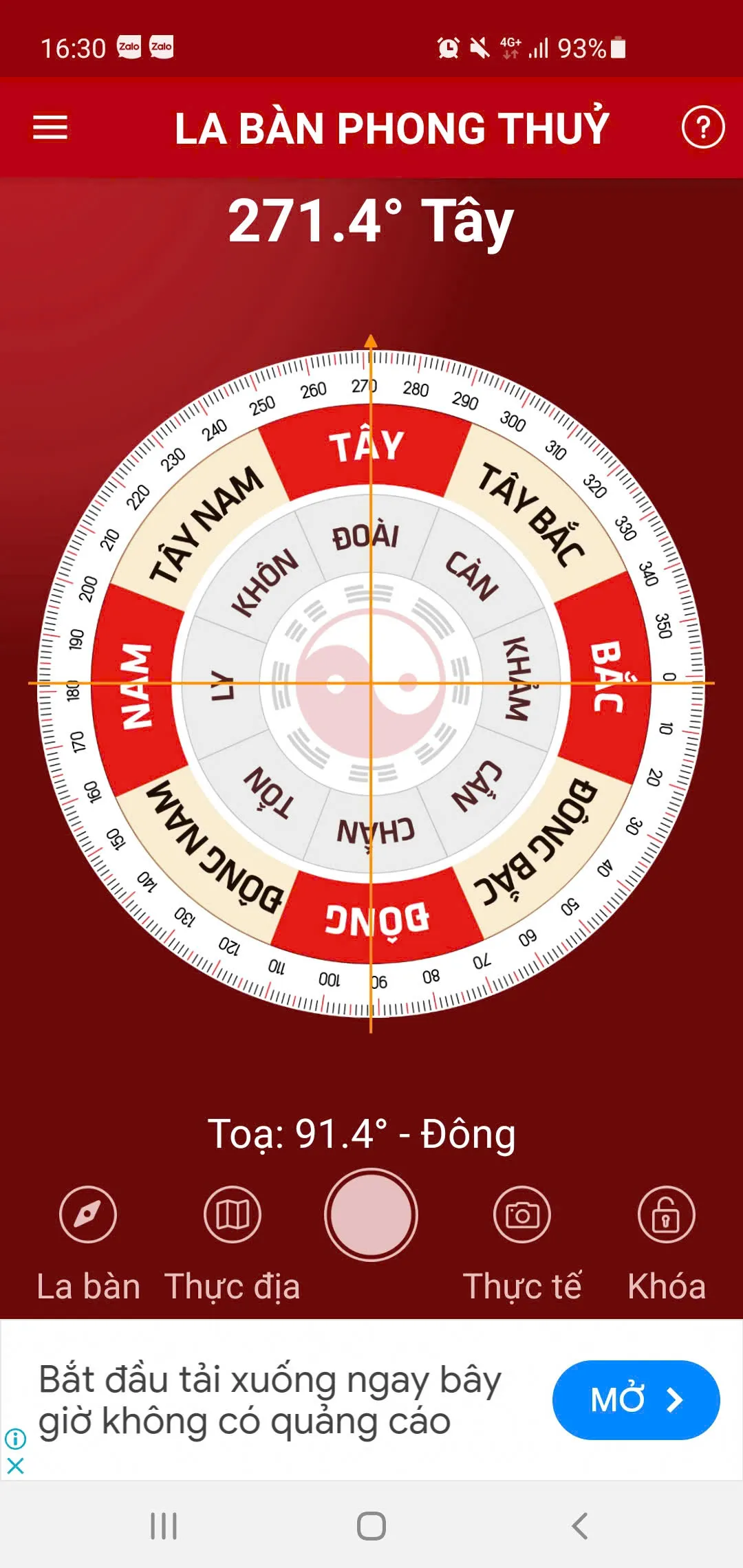Screen dimensions: 743x1568
Task: Open the hamburger drawer menu
Action: click(x=50, y=128)
